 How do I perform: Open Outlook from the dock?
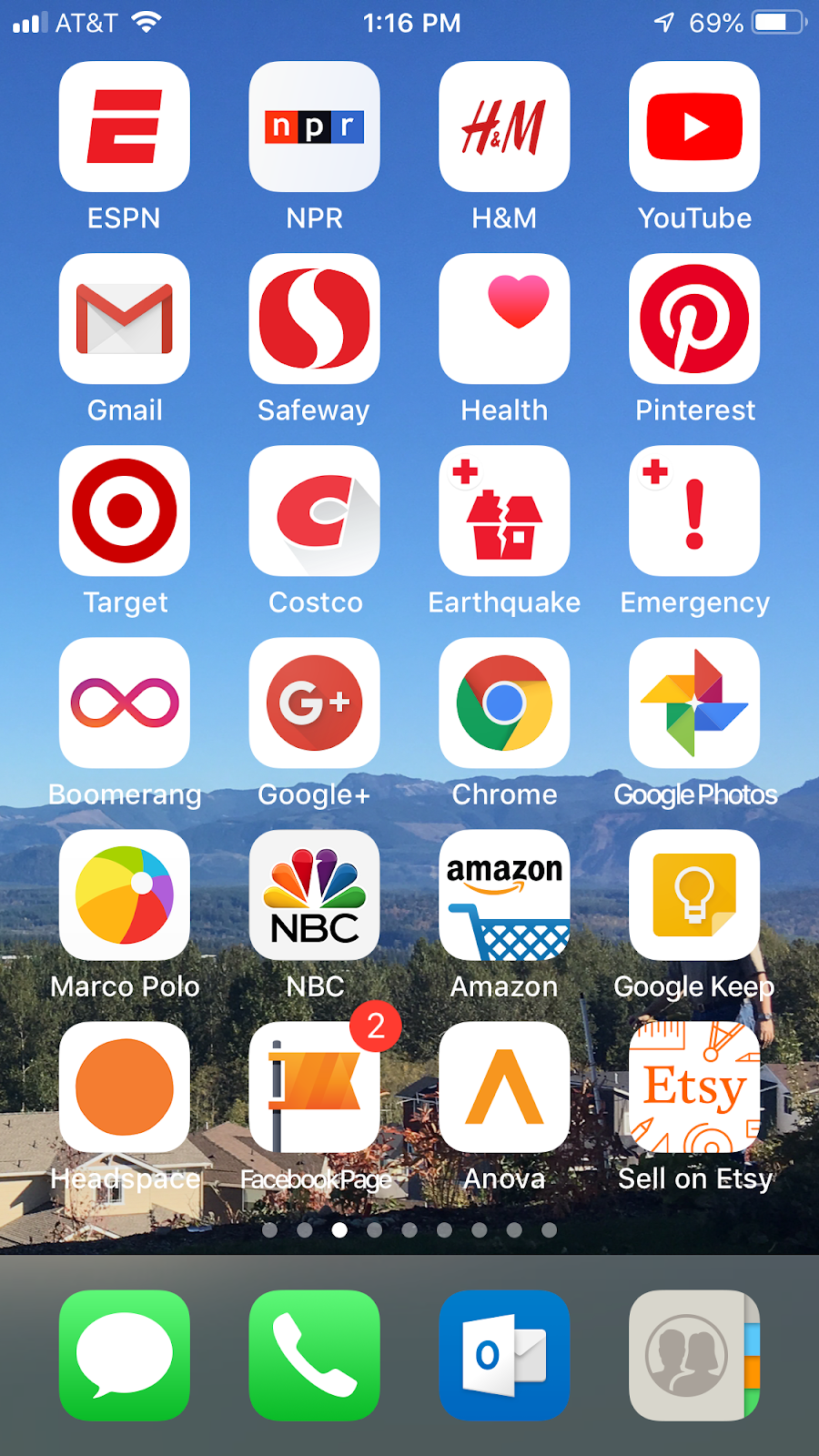coord(504,1355)
